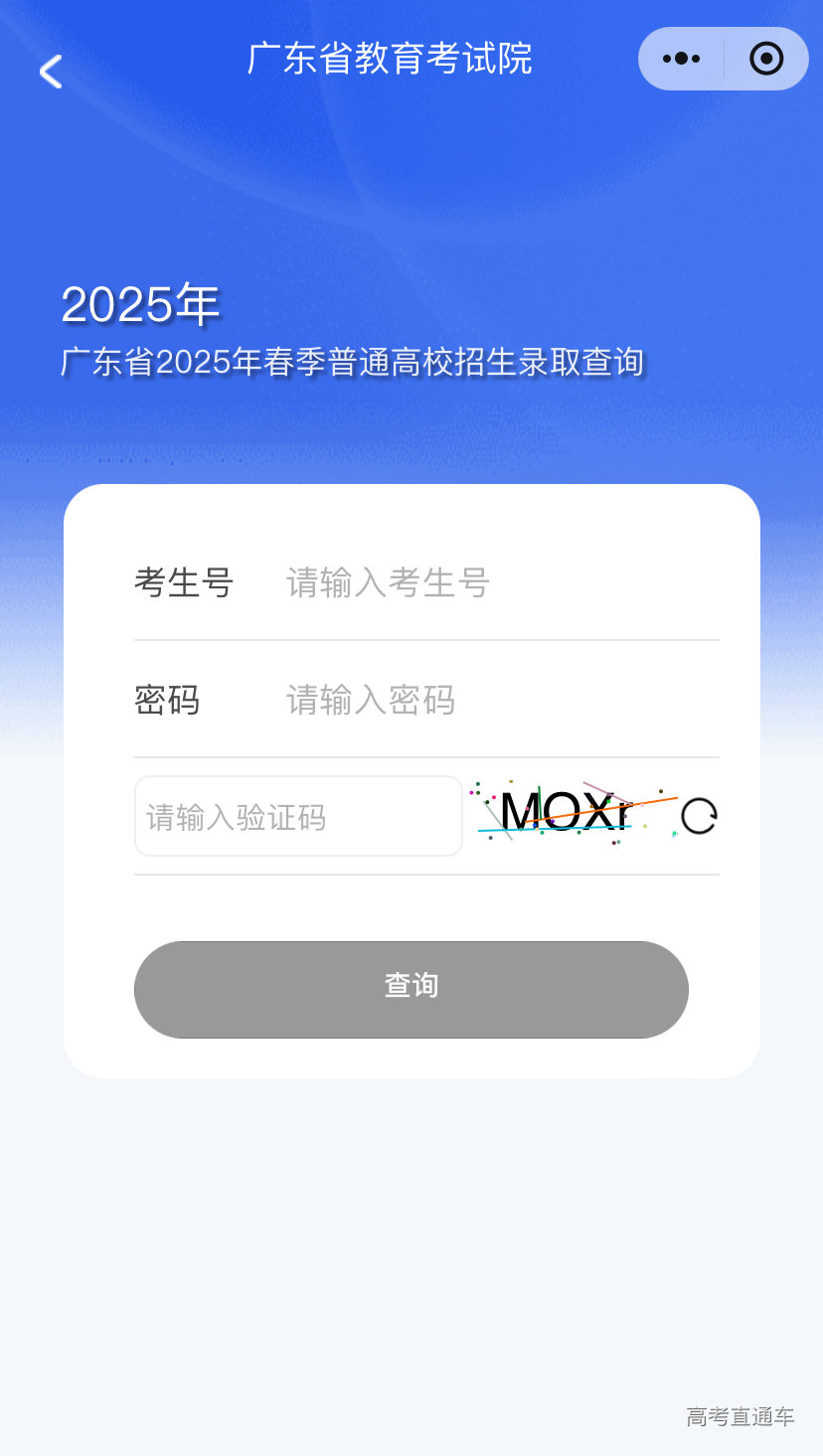Open the mini program more-options menu

(681, 60)
